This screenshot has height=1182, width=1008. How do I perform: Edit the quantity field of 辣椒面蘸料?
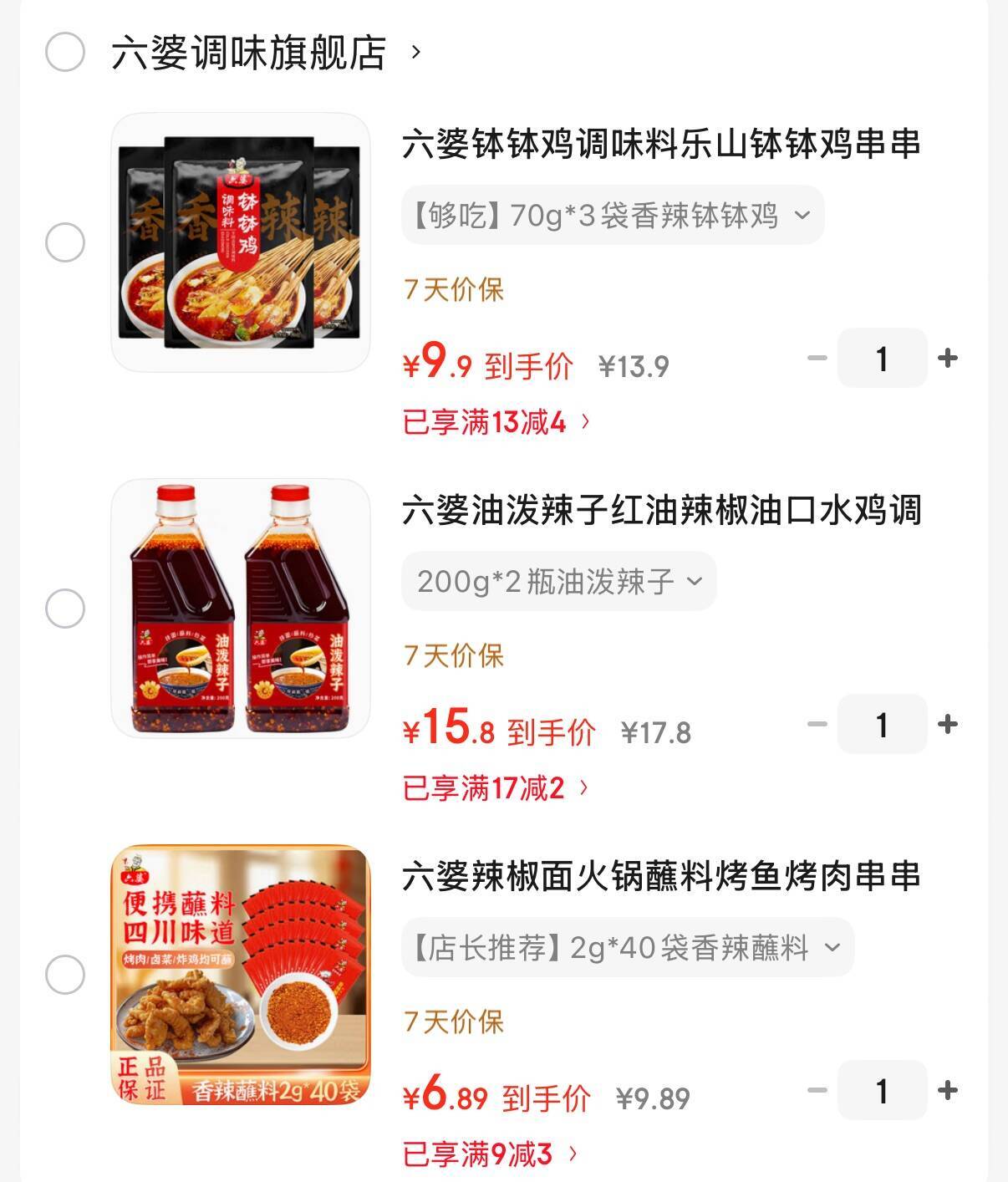(882, 1090)
